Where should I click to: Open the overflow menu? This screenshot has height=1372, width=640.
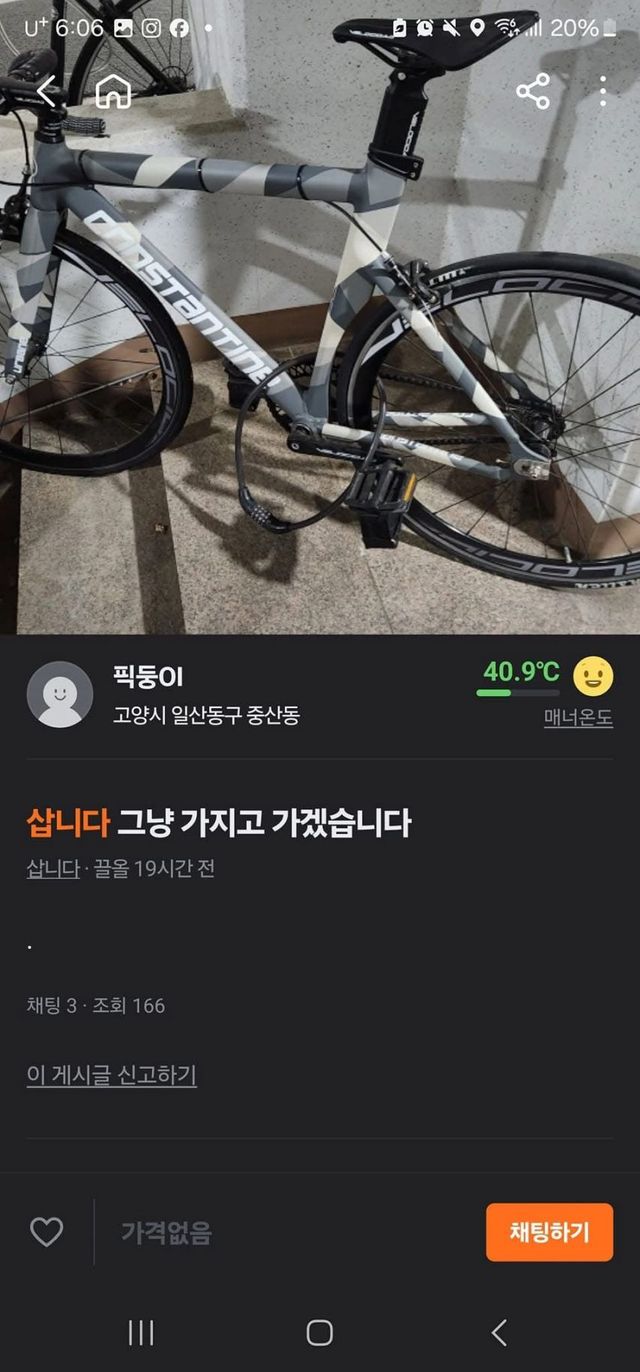click(x=602, y=92)
